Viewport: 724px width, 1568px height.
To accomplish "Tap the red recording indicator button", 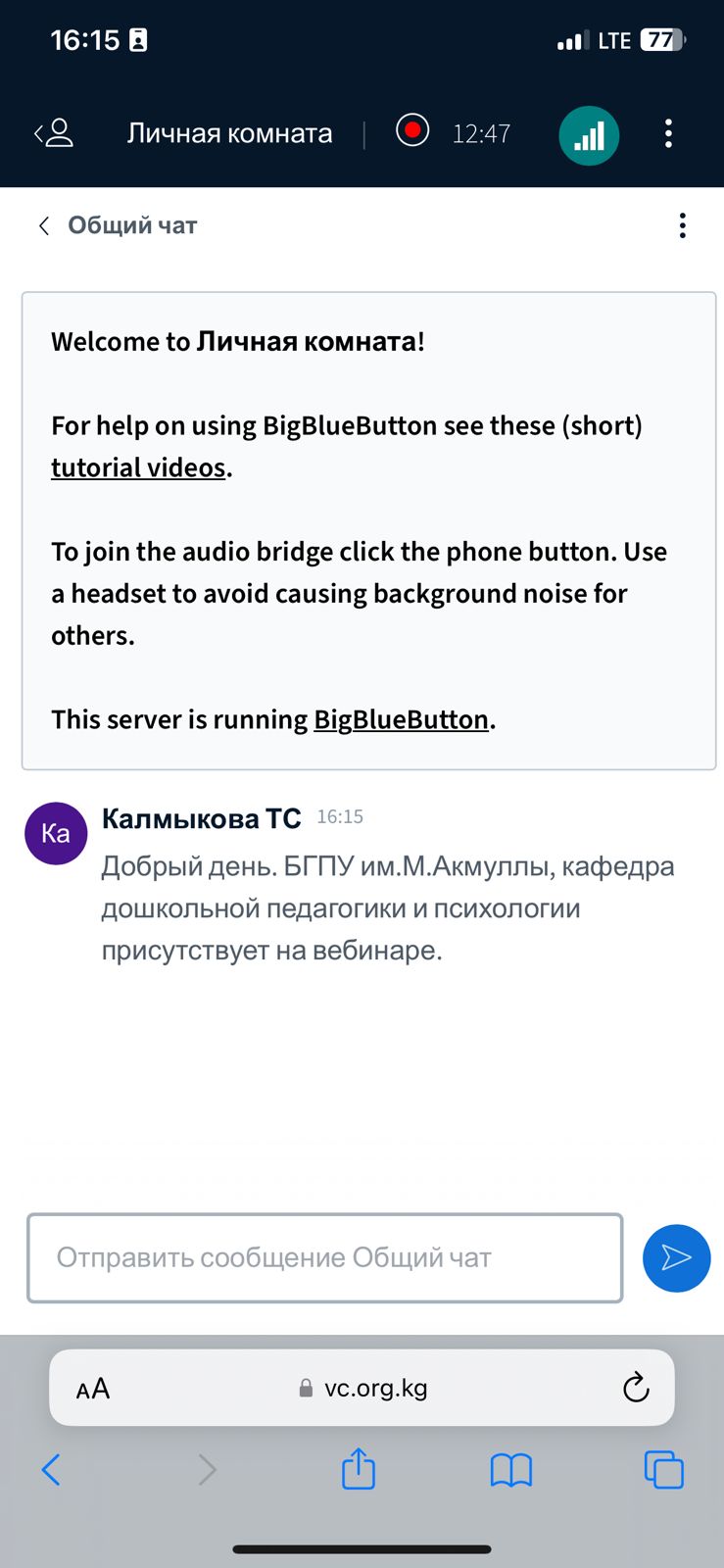I will coord(412,130).
